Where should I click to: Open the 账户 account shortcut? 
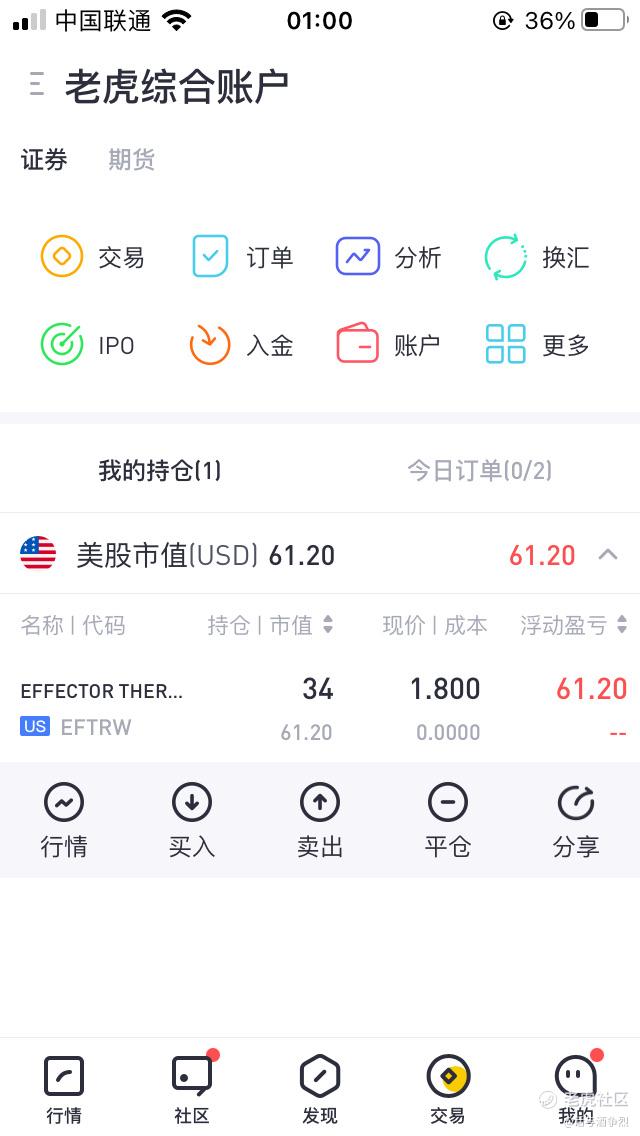point(389,345)
